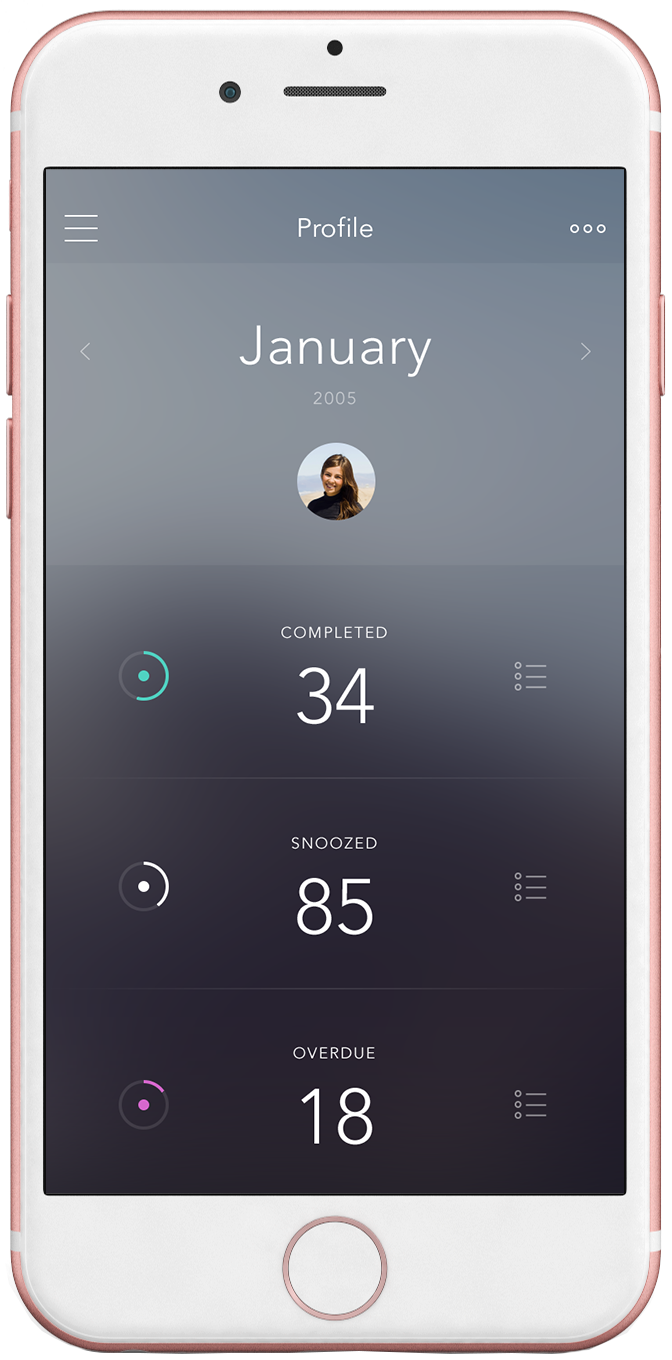Go to the previous month

tap(85, 351)
